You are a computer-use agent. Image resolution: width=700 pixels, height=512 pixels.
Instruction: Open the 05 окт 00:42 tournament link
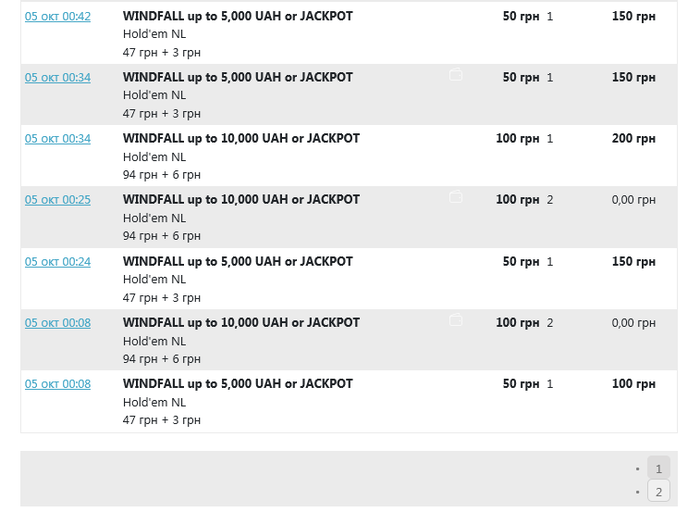pos(57,17)
